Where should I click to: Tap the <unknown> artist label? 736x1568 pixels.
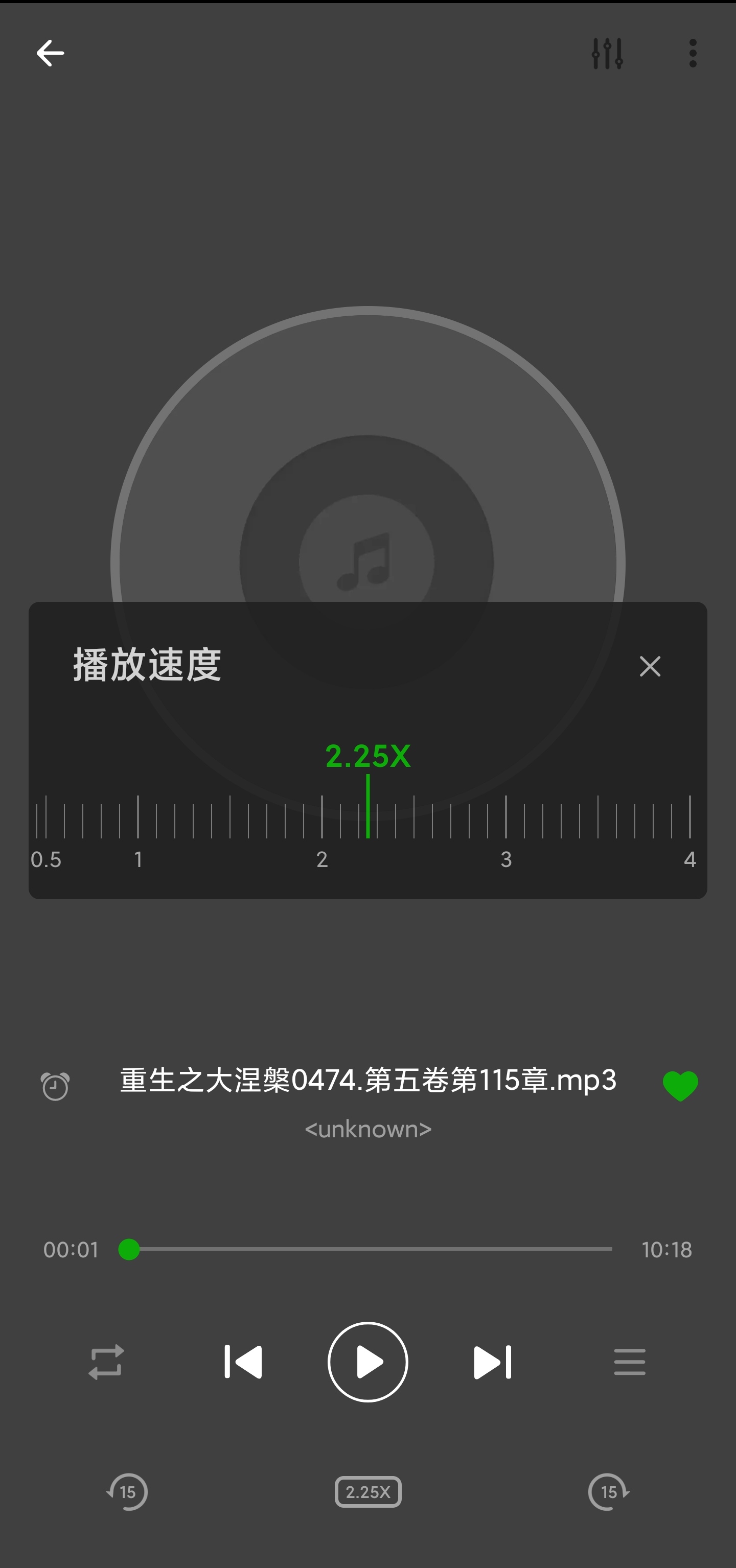tap(367, 1129)
